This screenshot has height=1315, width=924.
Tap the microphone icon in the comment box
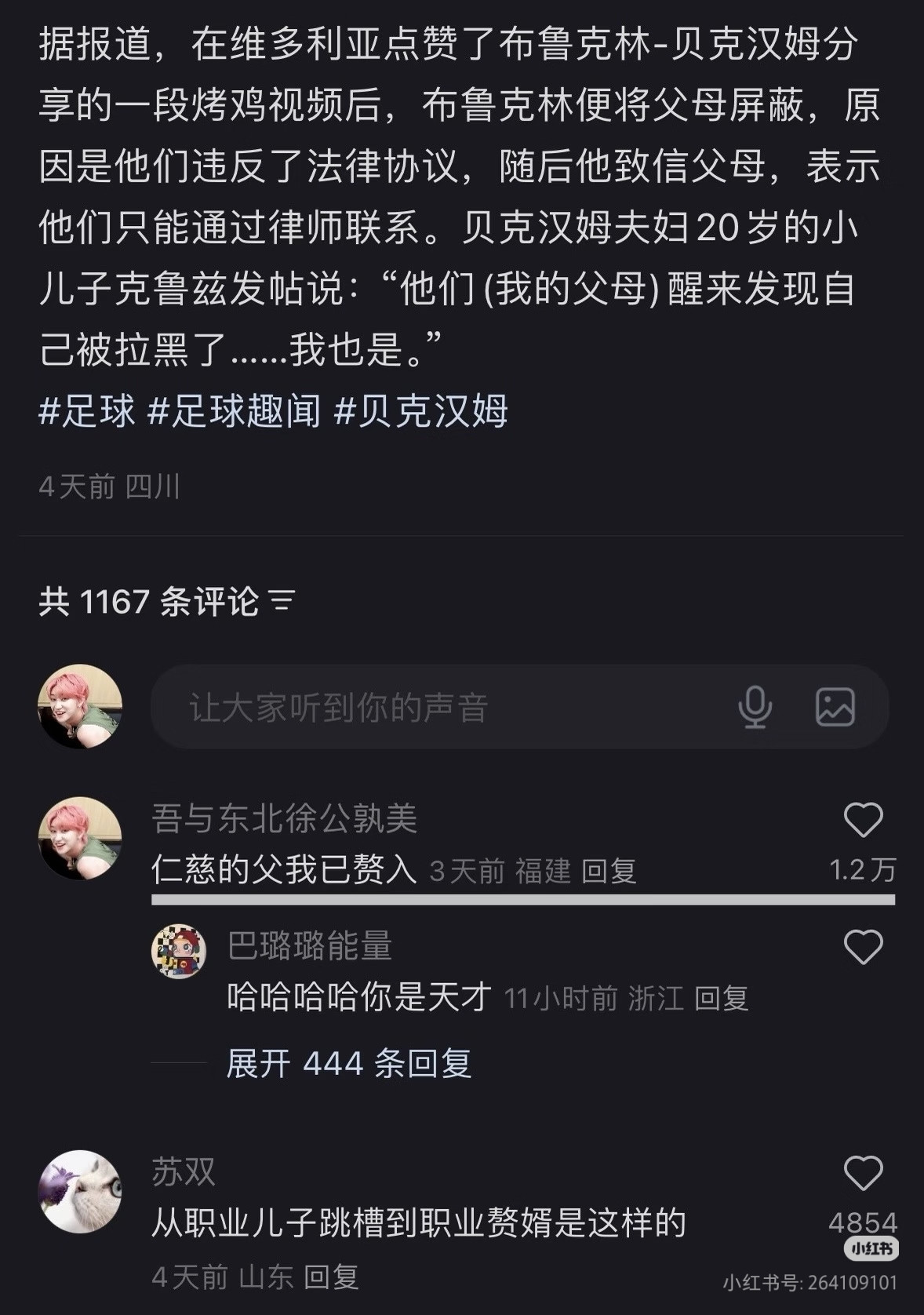tap(755, 707)
